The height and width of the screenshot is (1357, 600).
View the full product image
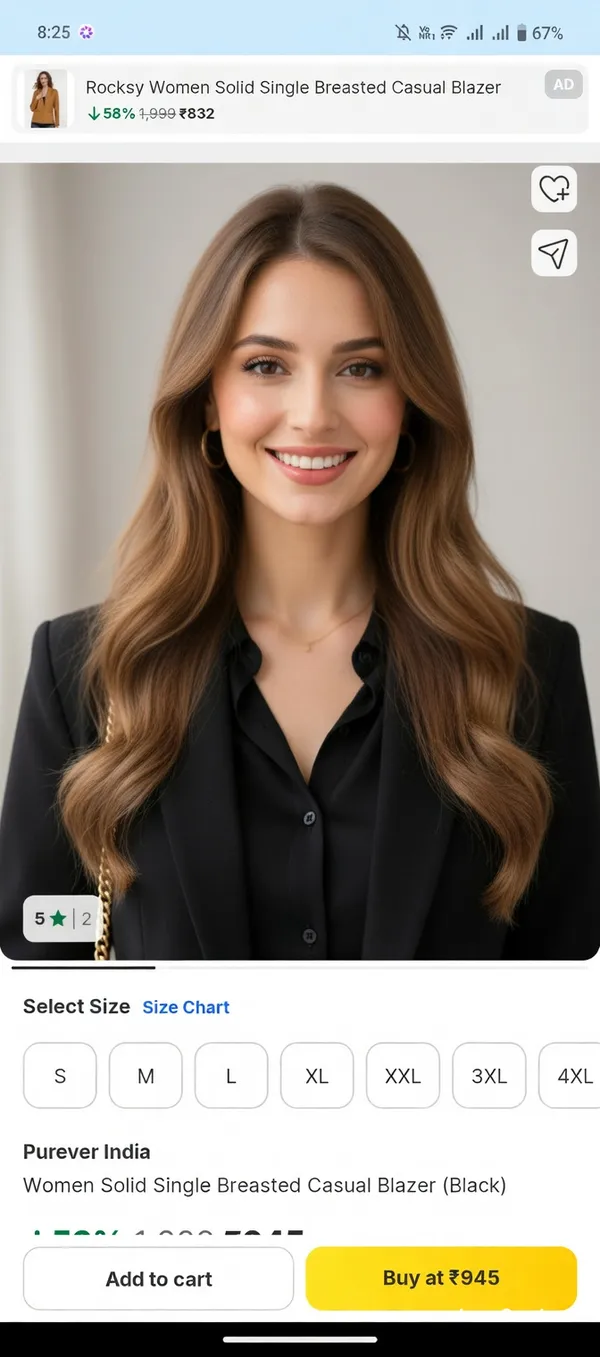coord(300,560)
